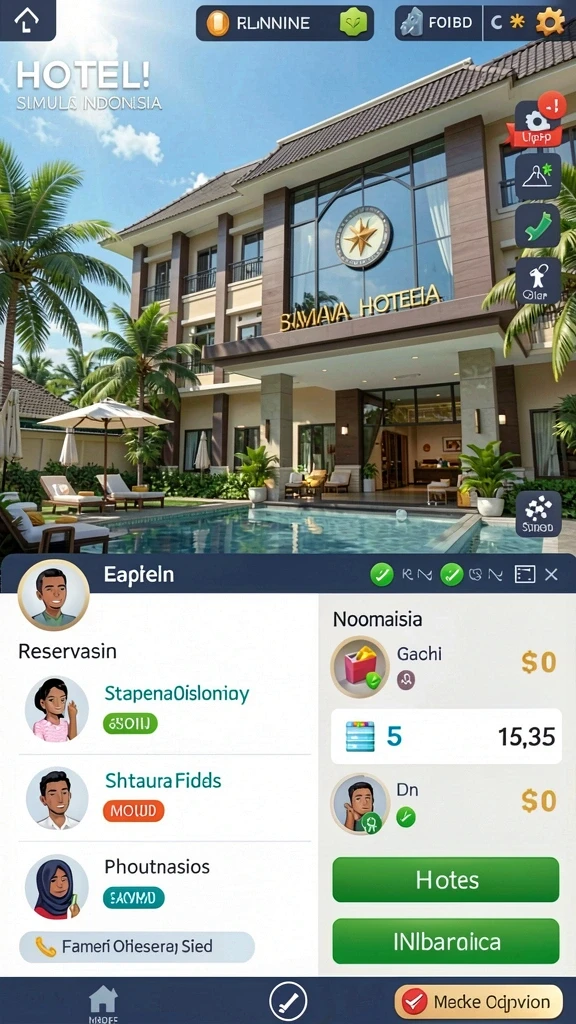Close the Eapteln panel
576x1024 pixels.
pyautogui.click(x=551, y=575)
